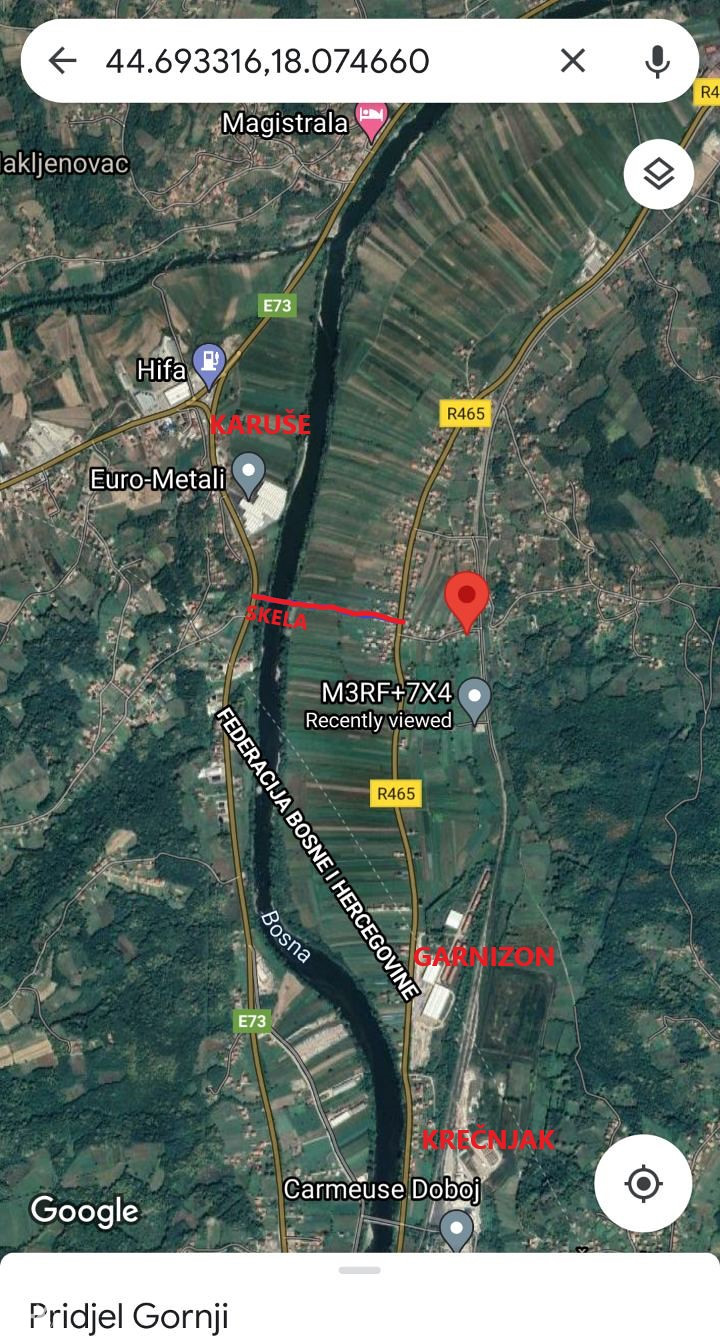Open the map layers selector
Screen dimensions: 720x1344
coord(658,175)
